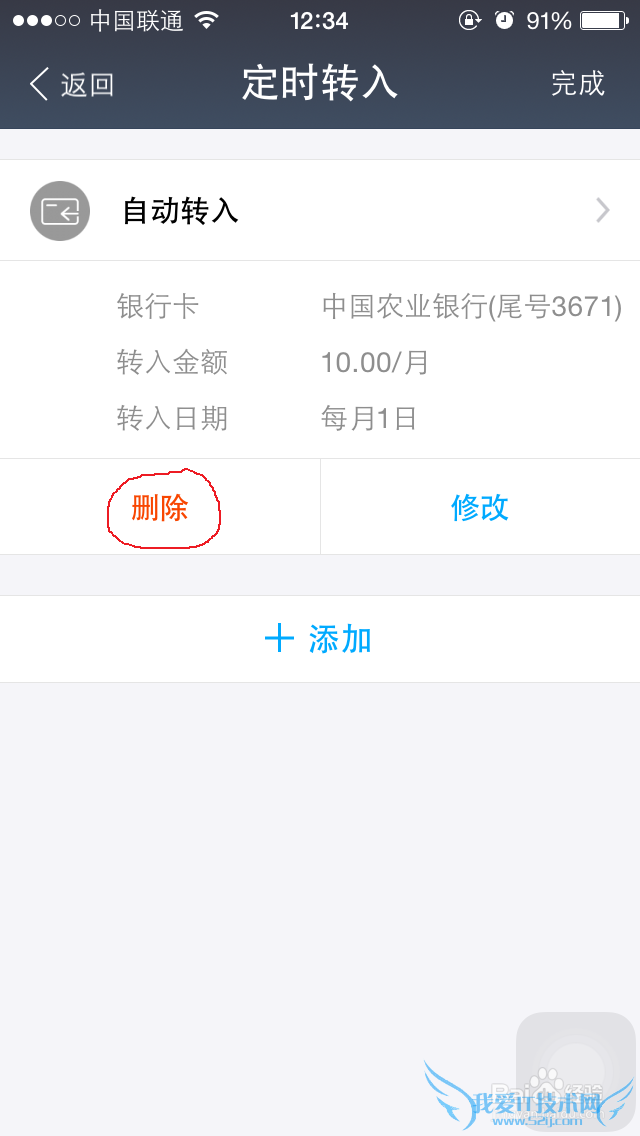640x1136 pixels.
Task: Add a new transfer with 添加
Action: click(x=320, y=639)
